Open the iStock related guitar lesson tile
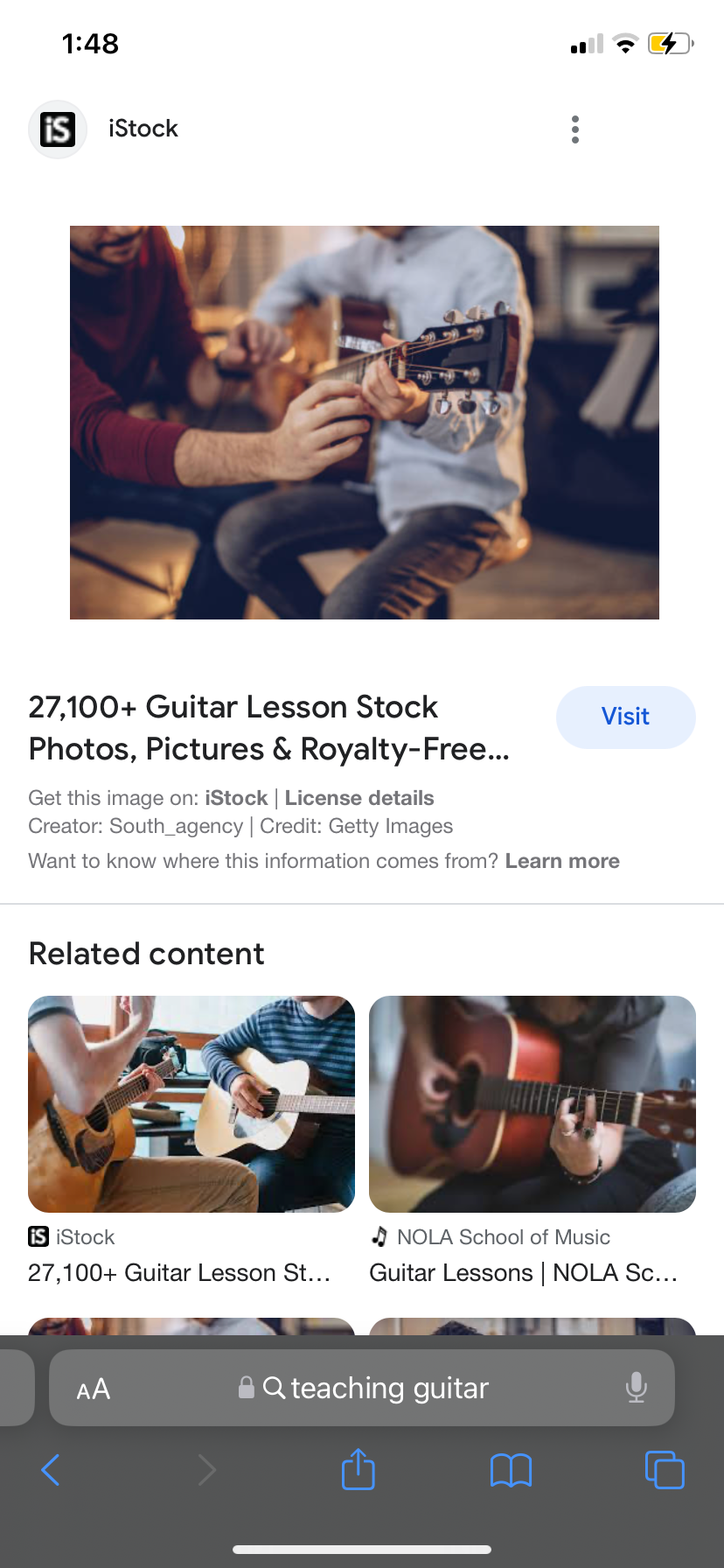This screenshot has width=724, height=1568. 191,1104
